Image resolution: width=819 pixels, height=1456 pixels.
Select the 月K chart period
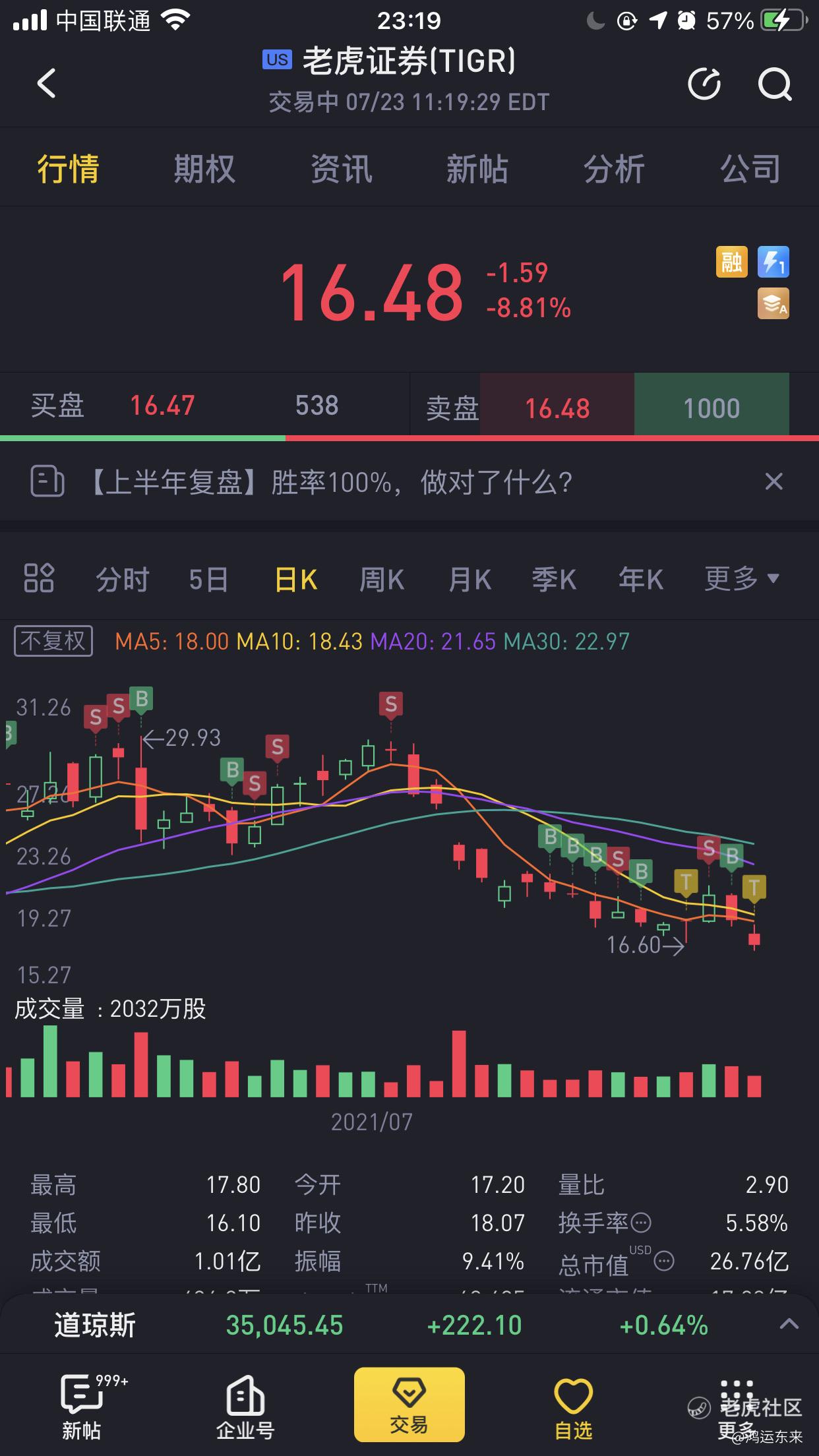tap(470, 580)
